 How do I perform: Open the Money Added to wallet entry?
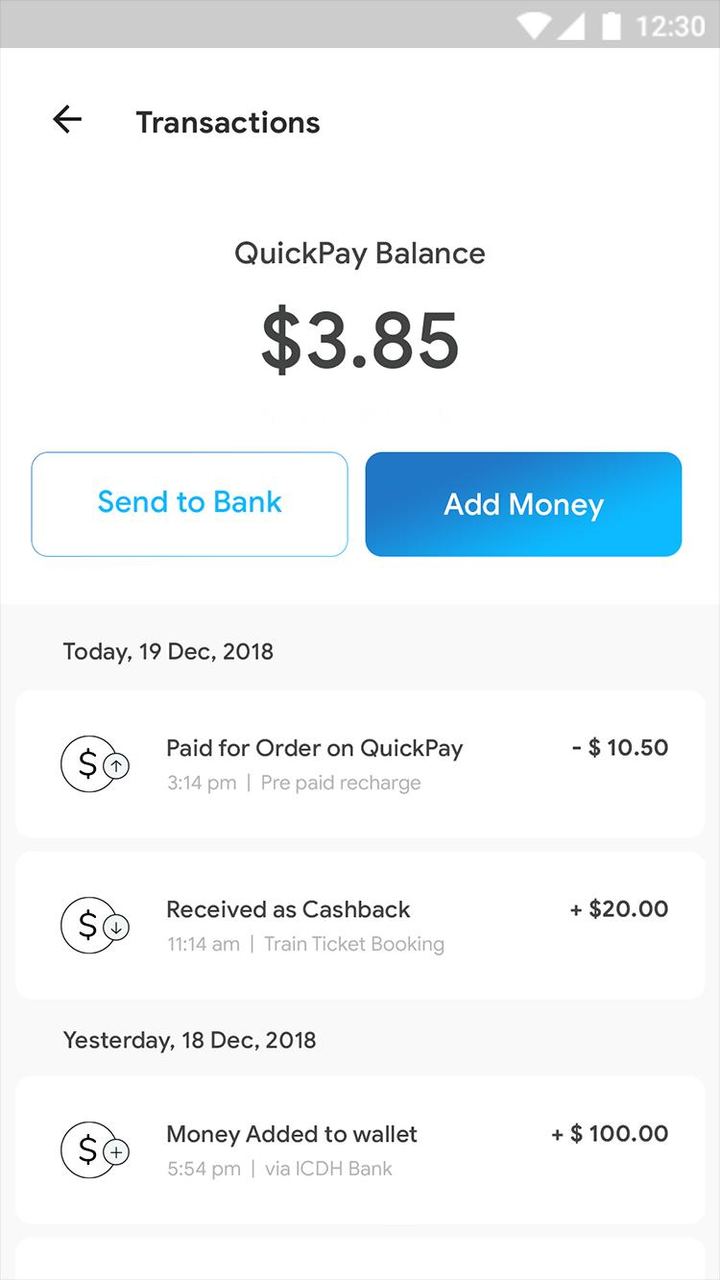pyautogui.click(x=360, y=1149)
